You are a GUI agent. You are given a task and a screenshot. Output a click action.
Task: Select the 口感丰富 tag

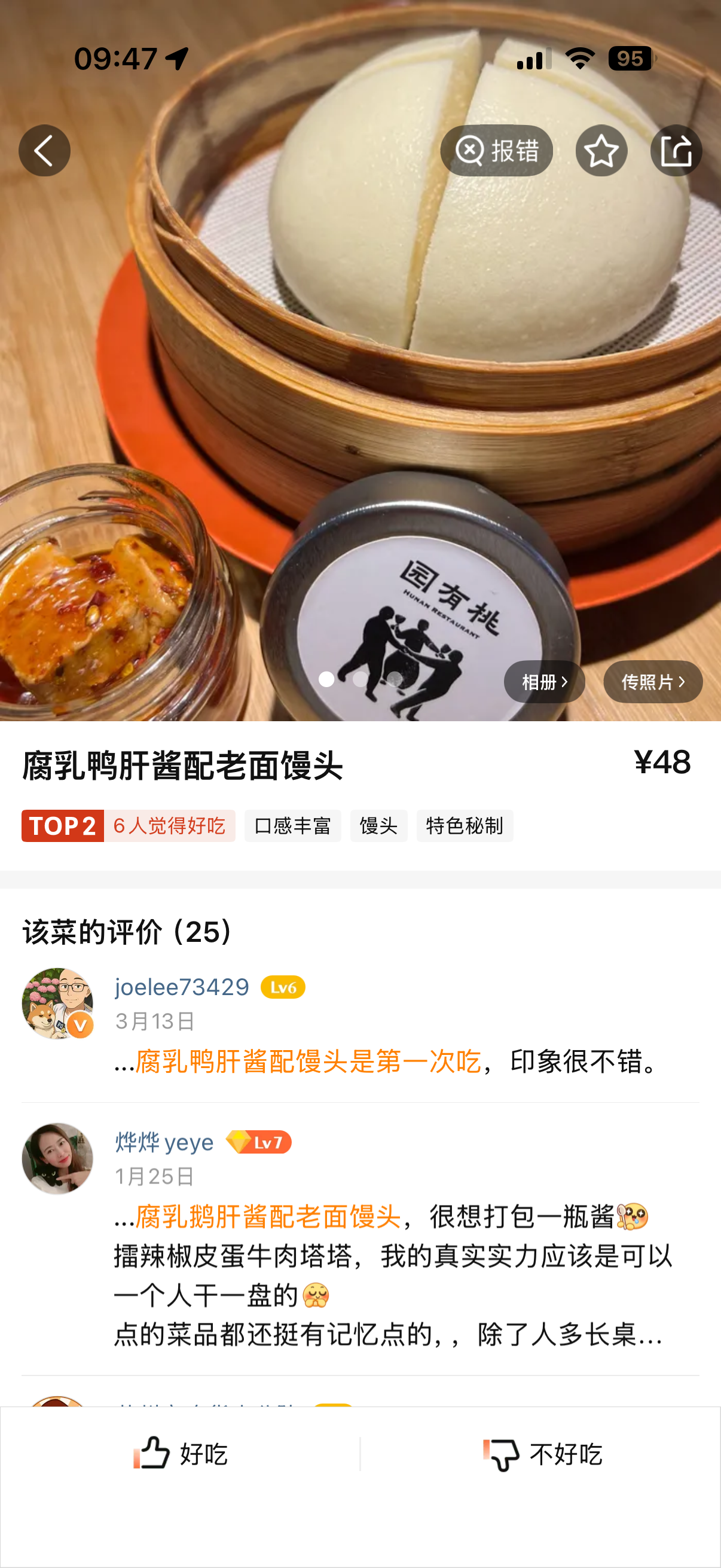(293, 825)
